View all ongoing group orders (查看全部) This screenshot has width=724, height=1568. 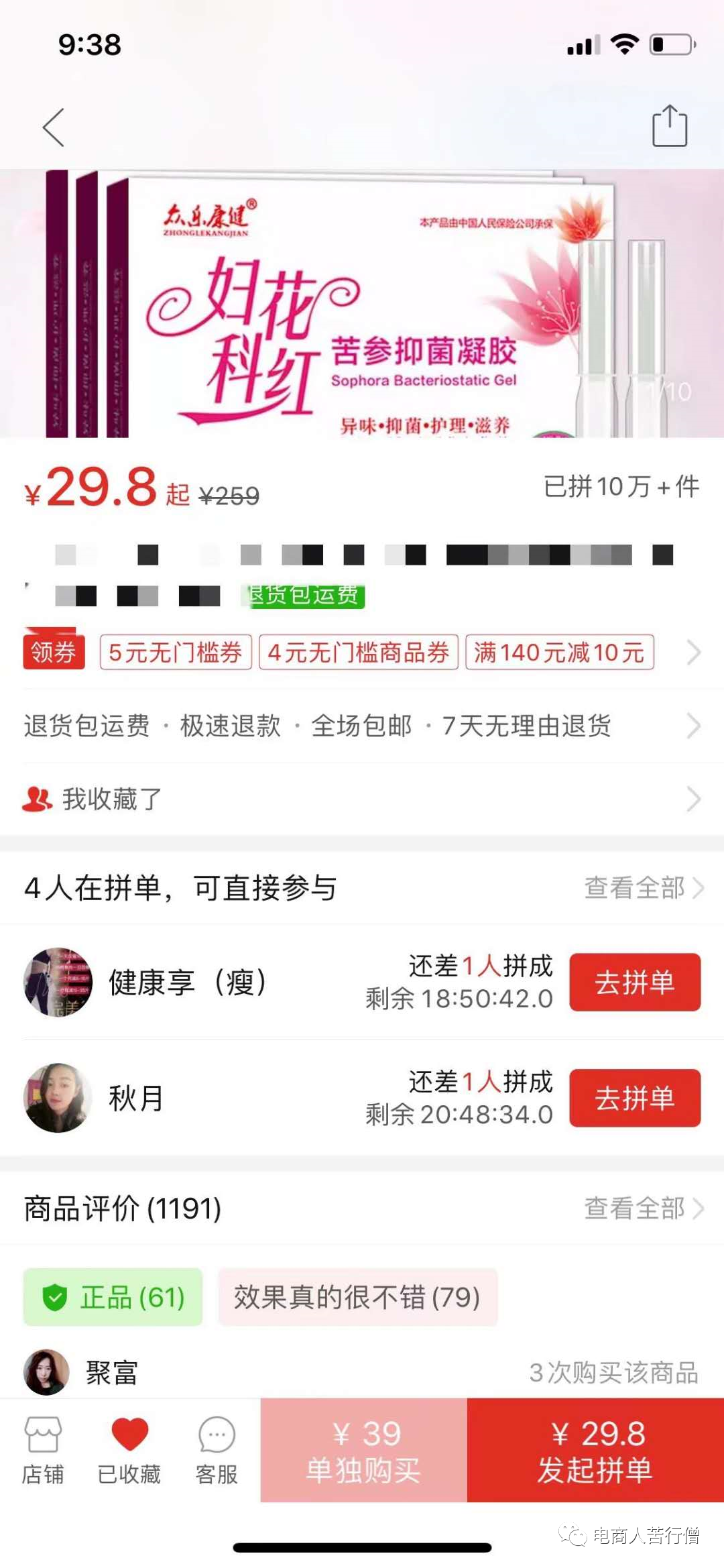point(642,888)
